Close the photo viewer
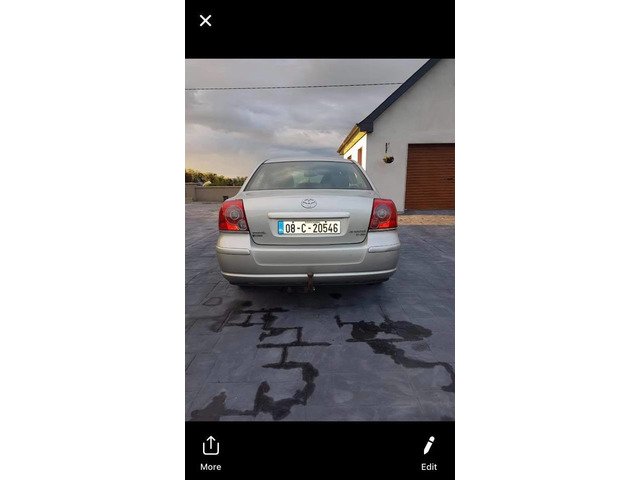Screen dimensions: 640x480 [x=205, y=20]
